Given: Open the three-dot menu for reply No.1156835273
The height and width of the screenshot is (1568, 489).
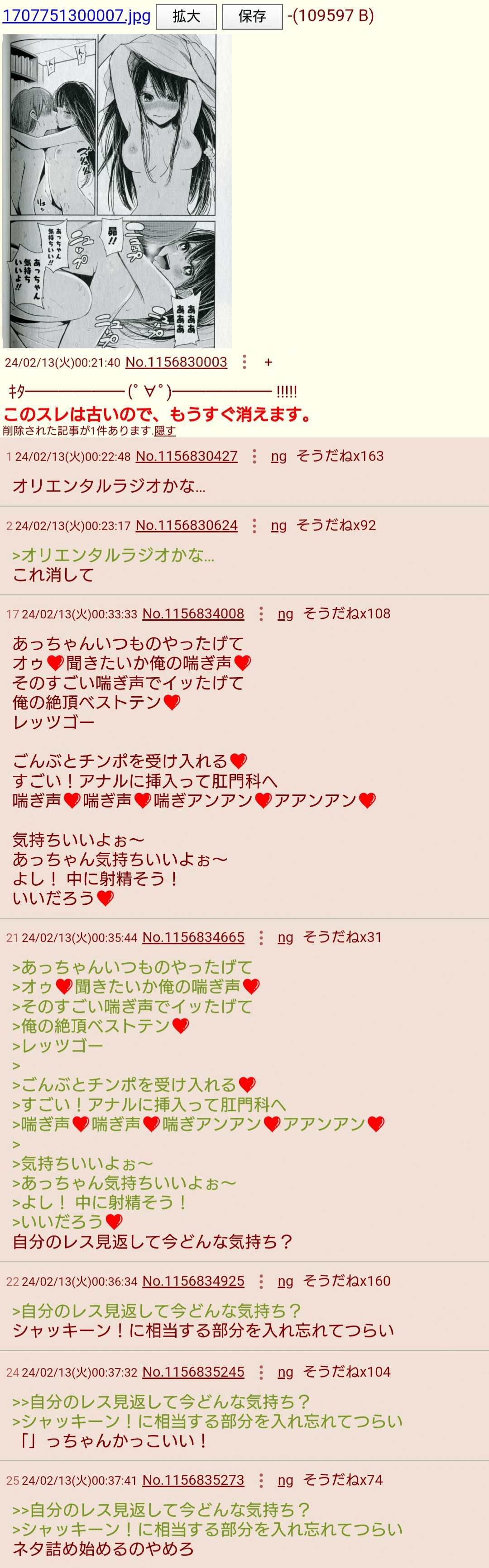Looking at the screenshot, I should (x=261, y=1480).
